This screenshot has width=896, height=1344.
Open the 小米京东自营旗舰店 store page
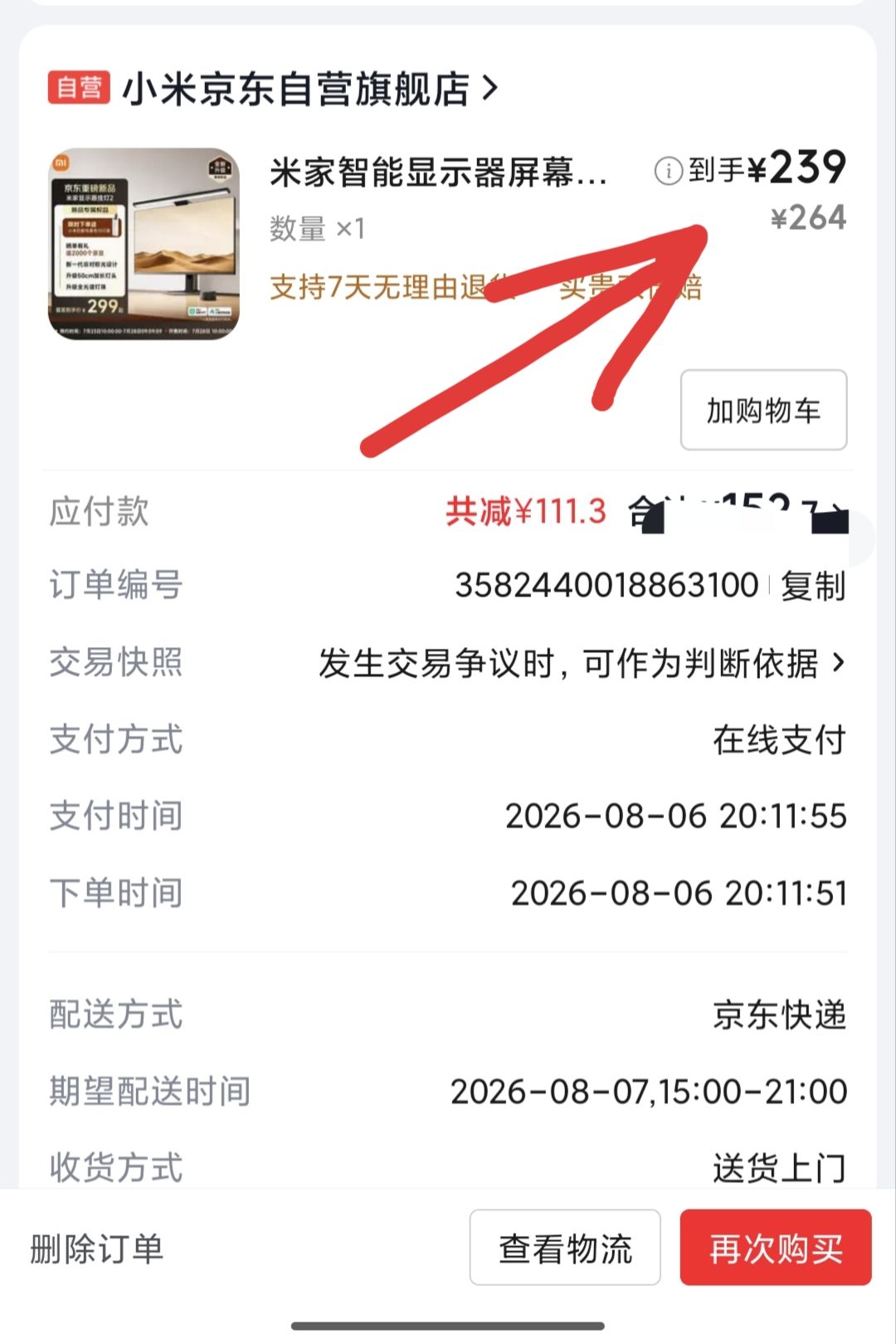[310, 88]
